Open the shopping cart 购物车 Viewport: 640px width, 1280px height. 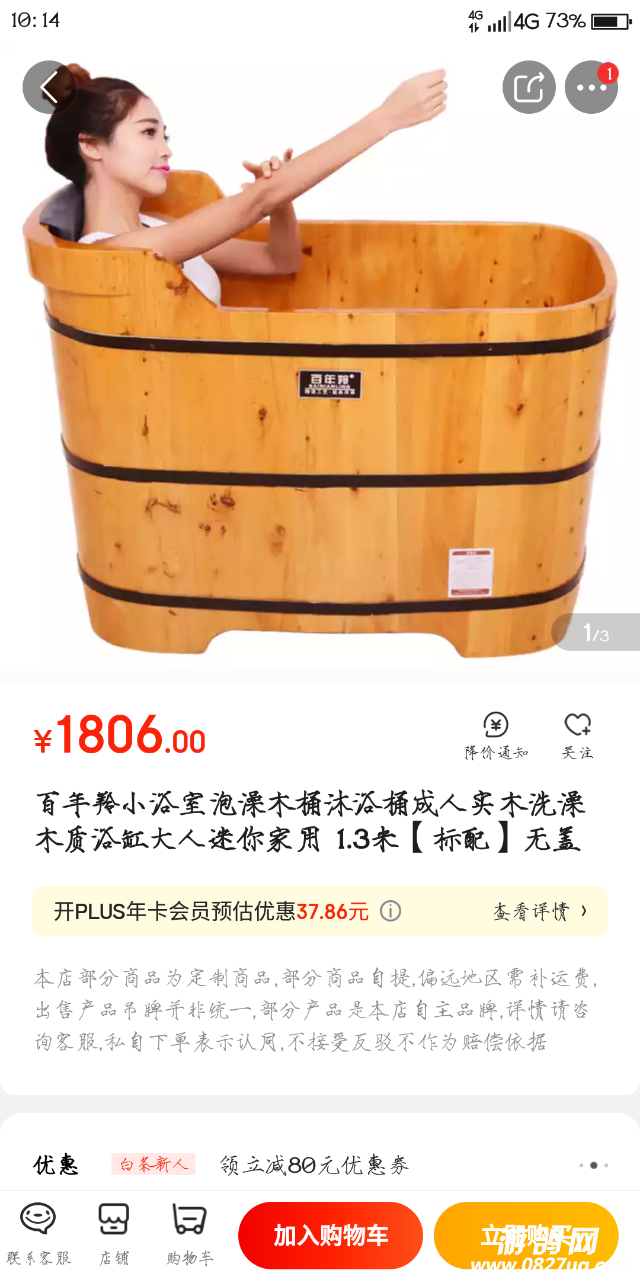189,1234
